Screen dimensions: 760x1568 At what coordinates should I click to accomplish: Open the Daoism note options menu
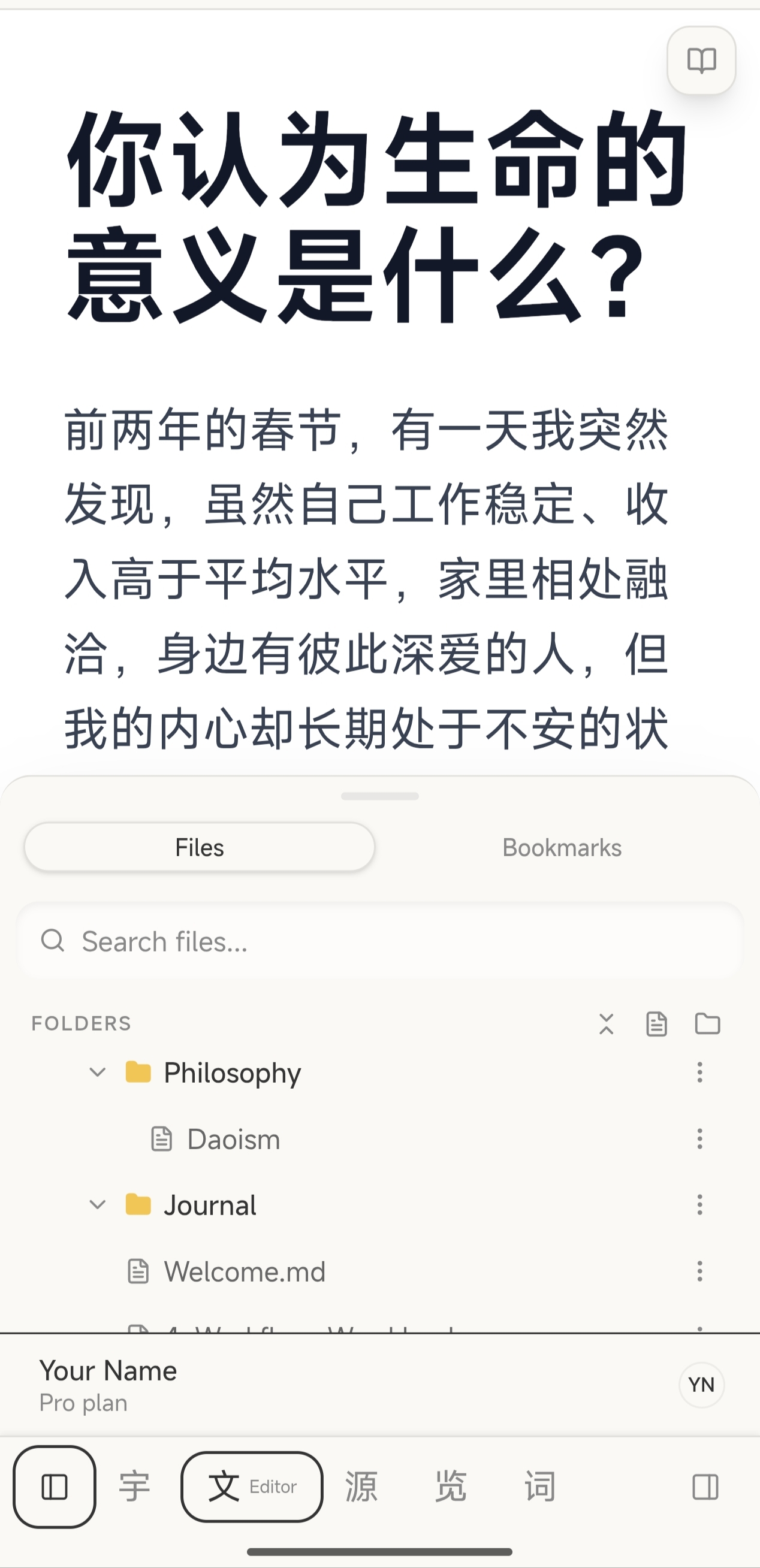(x=699, y=1139)
